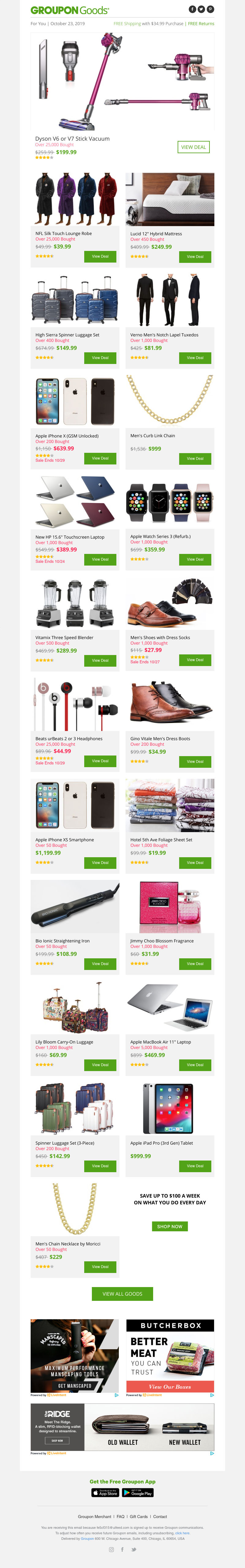245x1568 pixels.
Task: View deal for Vitamix Three Speed Blender
Action: [100, 661]
